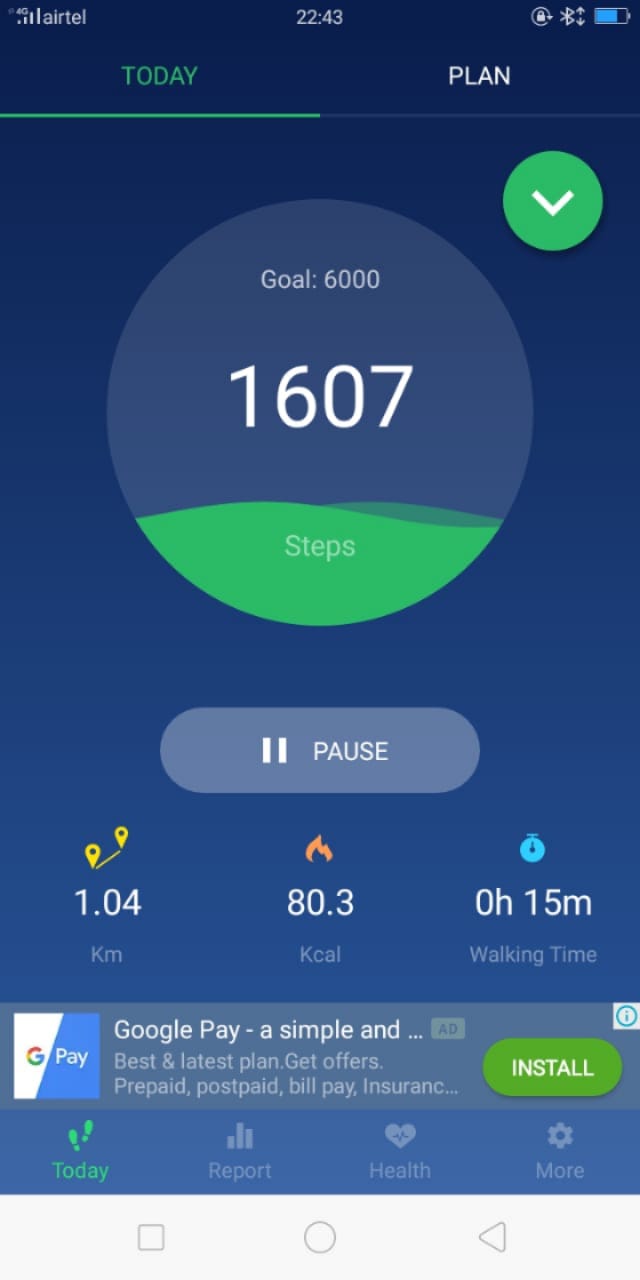The height and width of the screenshot is (1280, 640).
Task: Tap the green down-arrow floating button
Action: pos(553,201)
